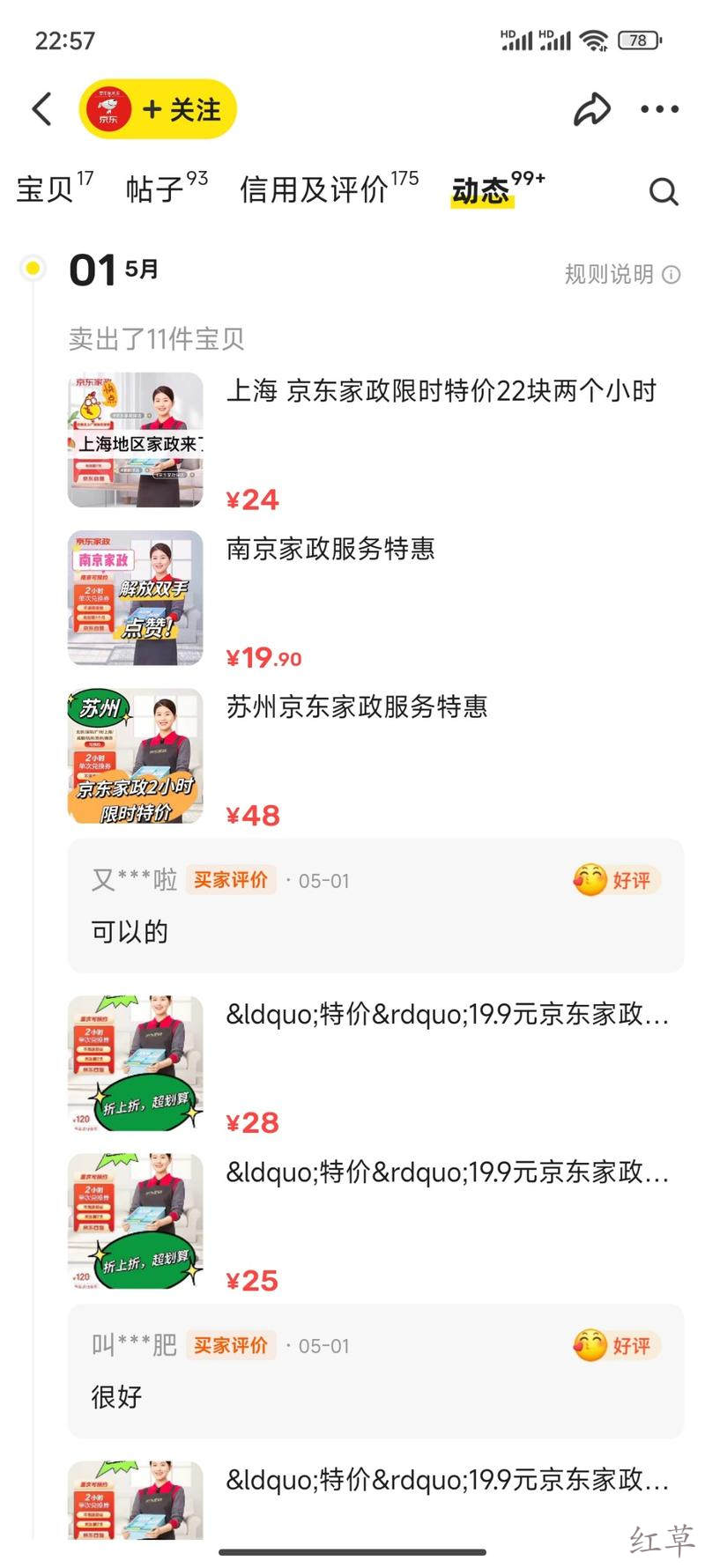View buyer review by 叫***肥
The width and height of the screenshot is (705, 1568).
(x=375, y=1371)
